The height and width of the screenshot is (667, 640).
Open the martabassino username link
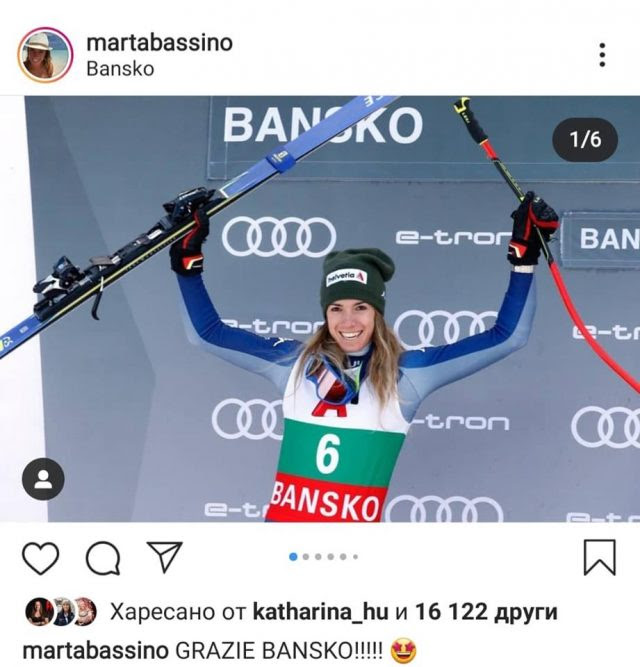point(159,42)
